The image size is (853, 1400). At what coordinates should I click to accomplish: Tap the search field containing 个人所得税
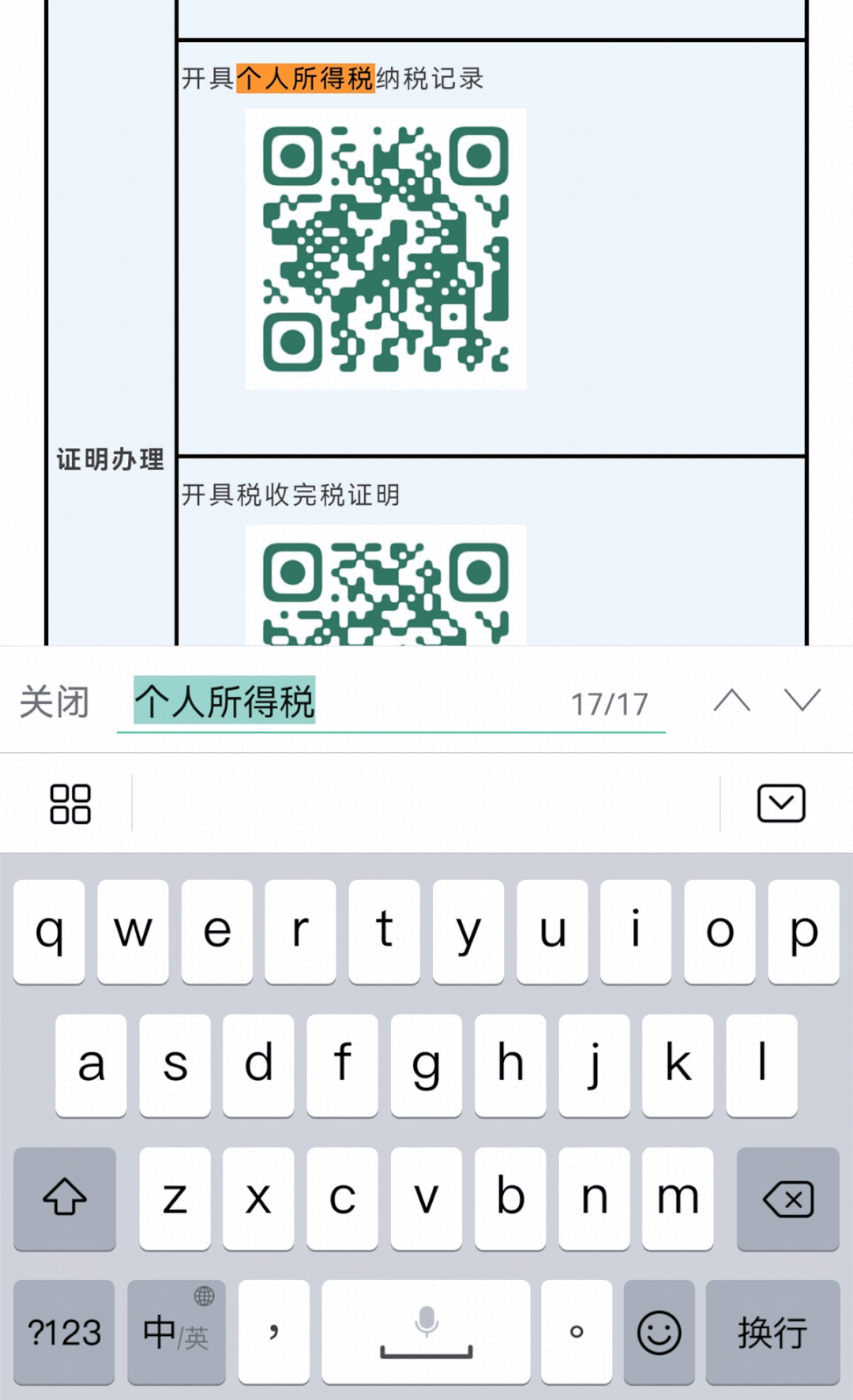pos(391,702)
